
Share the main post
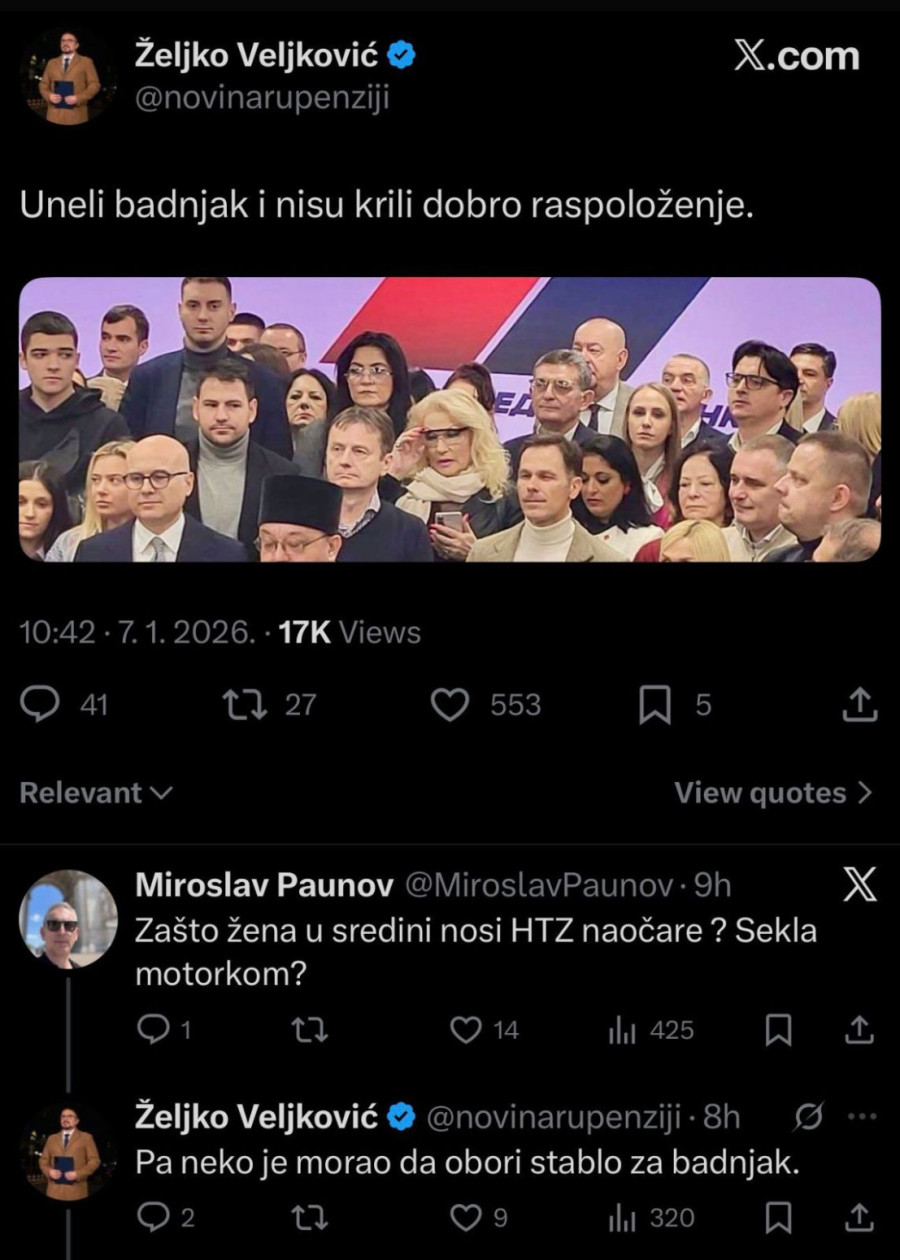[x=855, y=705]
